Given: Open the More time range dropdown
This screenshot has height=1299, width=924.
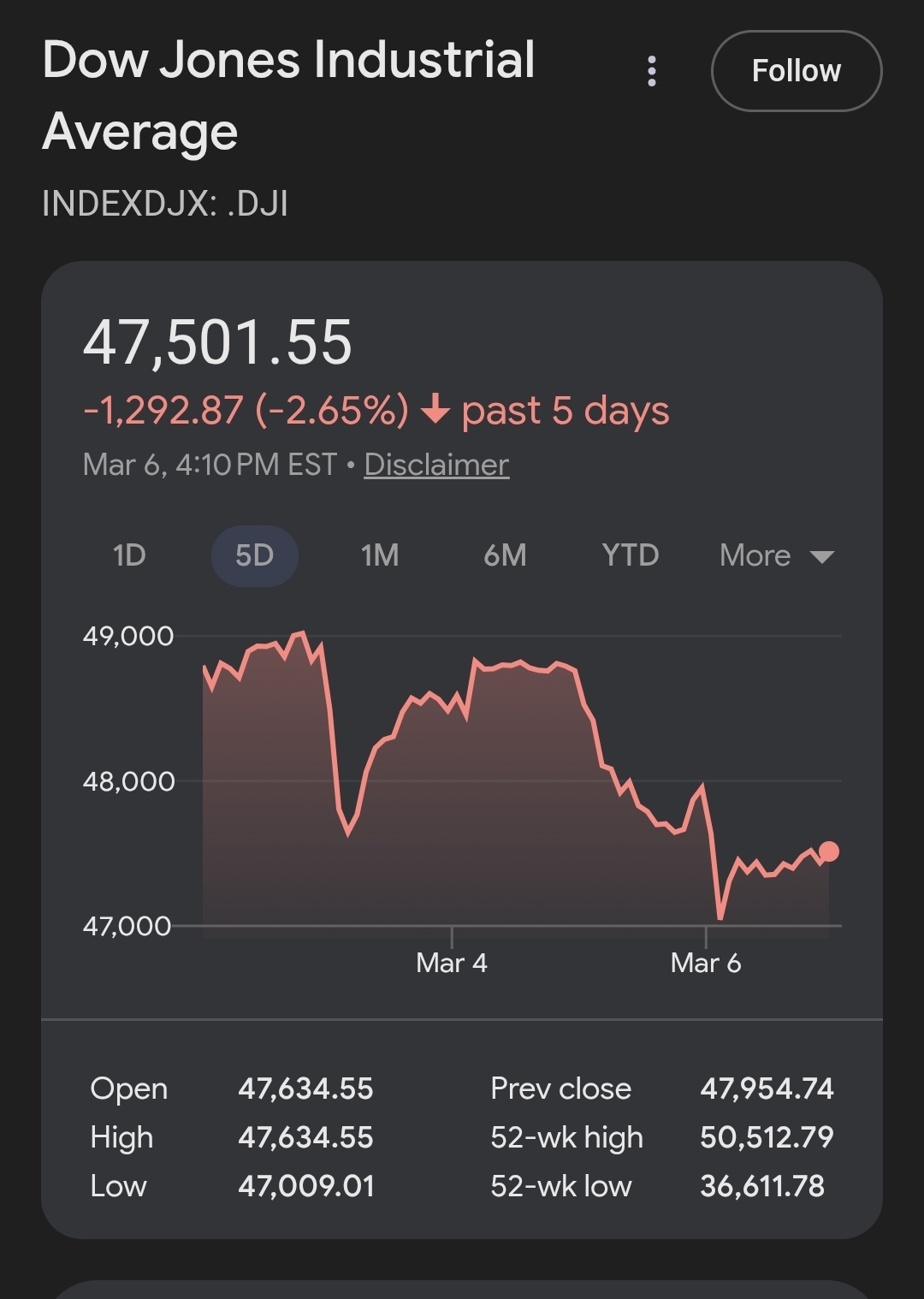Looking at the screenshot, I should 775,555.
